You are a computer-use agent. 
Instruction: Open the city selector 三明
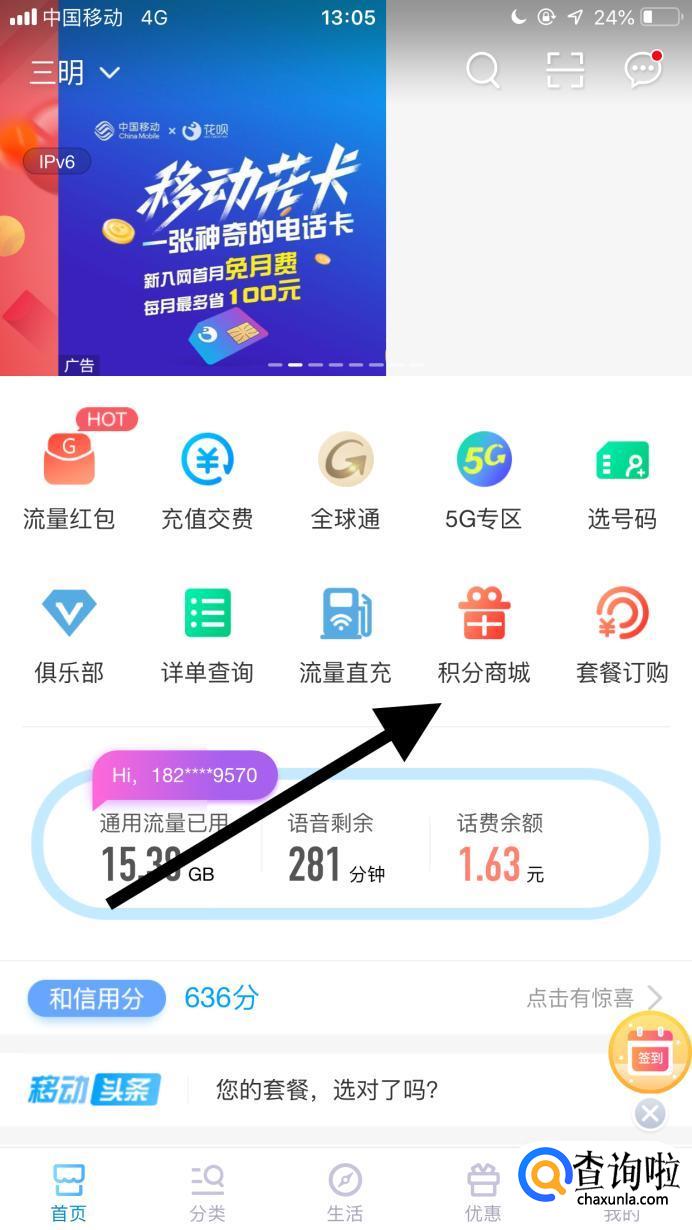tap(74, 72)
